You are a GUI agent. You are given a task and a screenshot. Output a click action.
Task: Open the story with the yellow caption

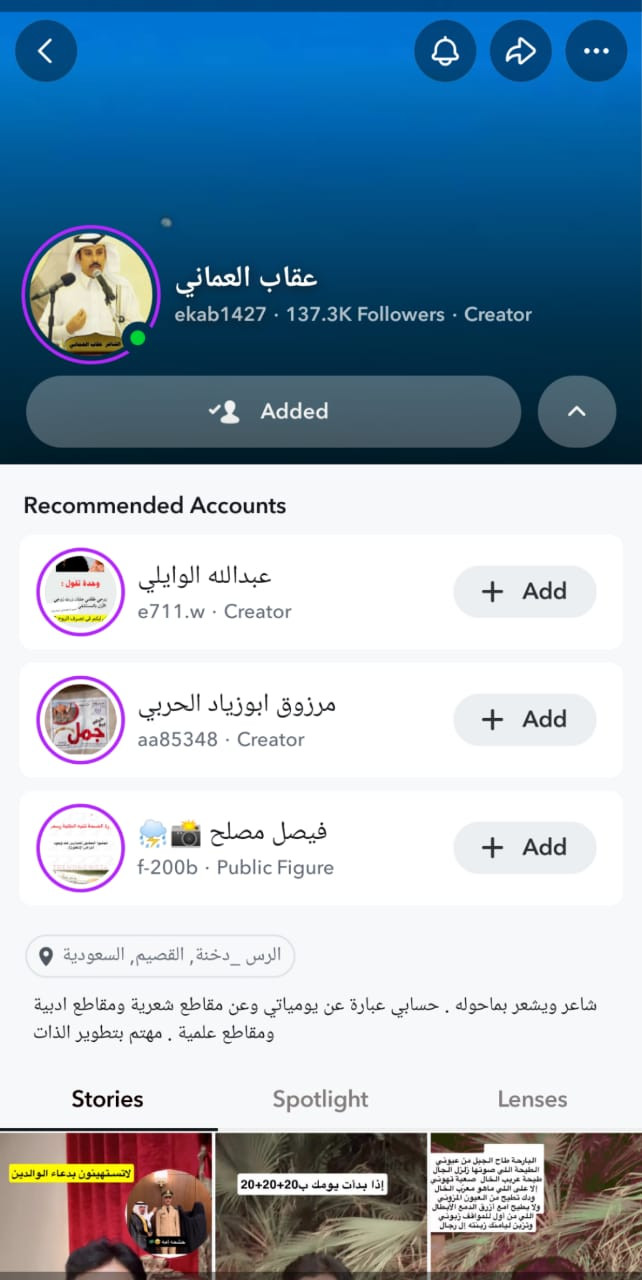click(106, 1205)
